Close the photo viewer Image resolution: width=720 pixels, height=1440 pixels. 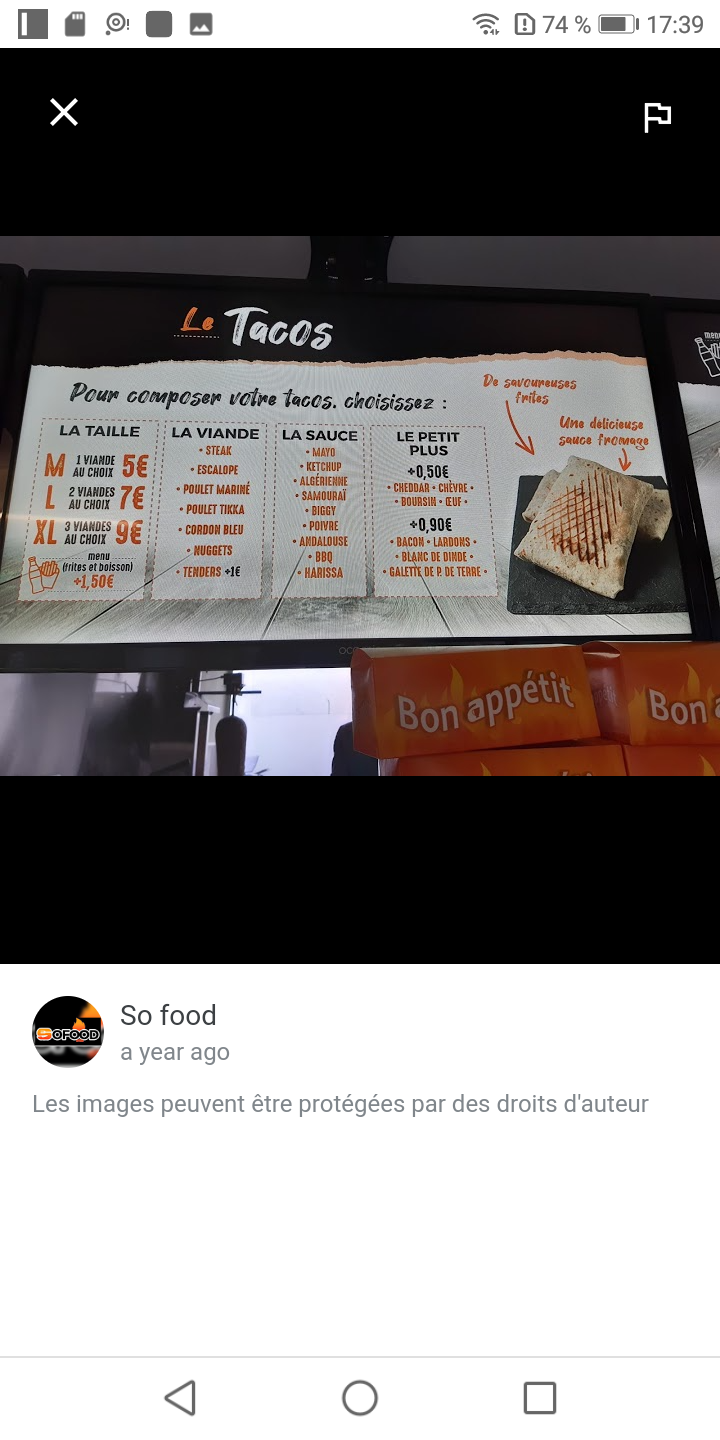point(64,112)
